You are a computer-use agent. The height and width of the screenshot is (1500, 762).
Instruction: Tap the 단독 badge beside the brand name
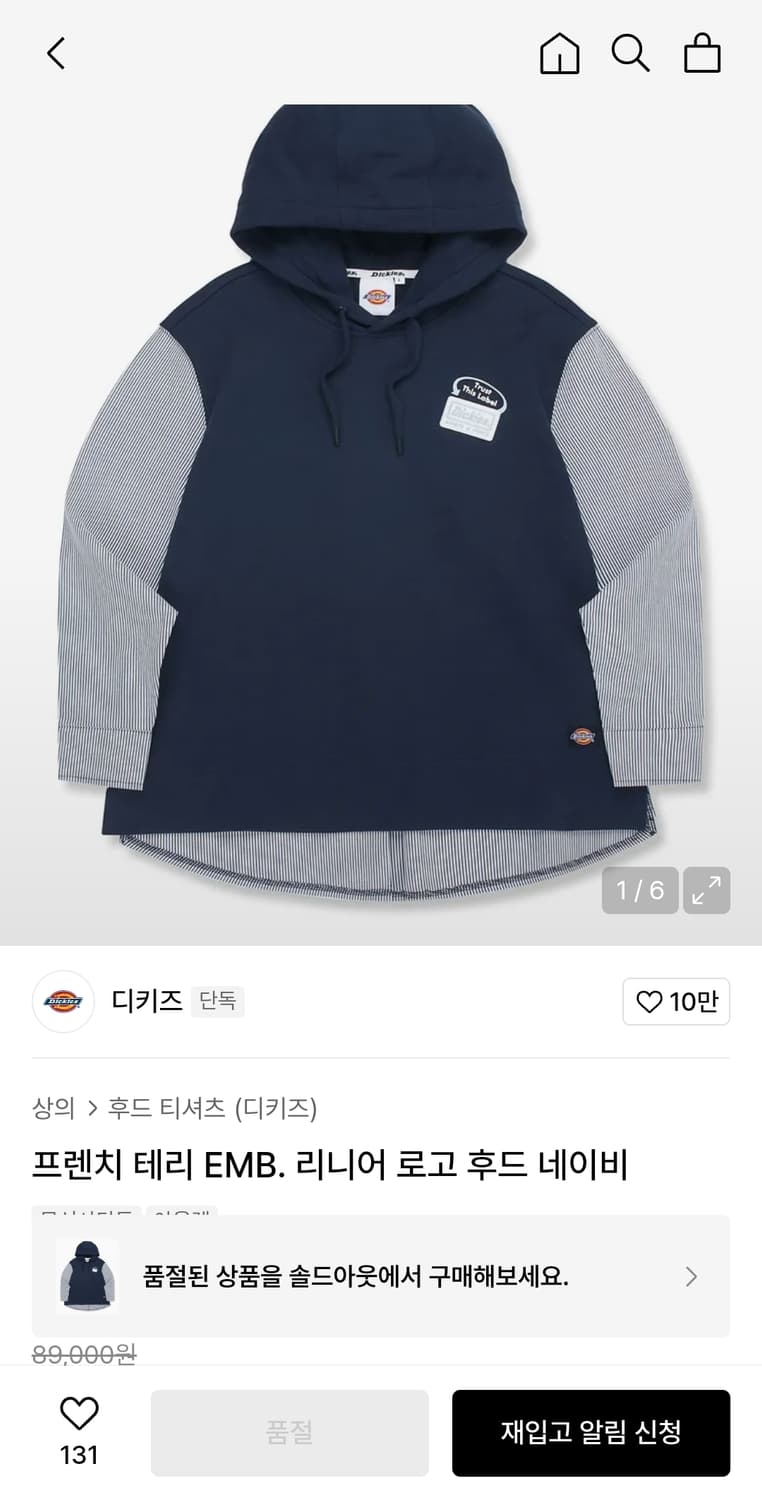(217, 1001)
